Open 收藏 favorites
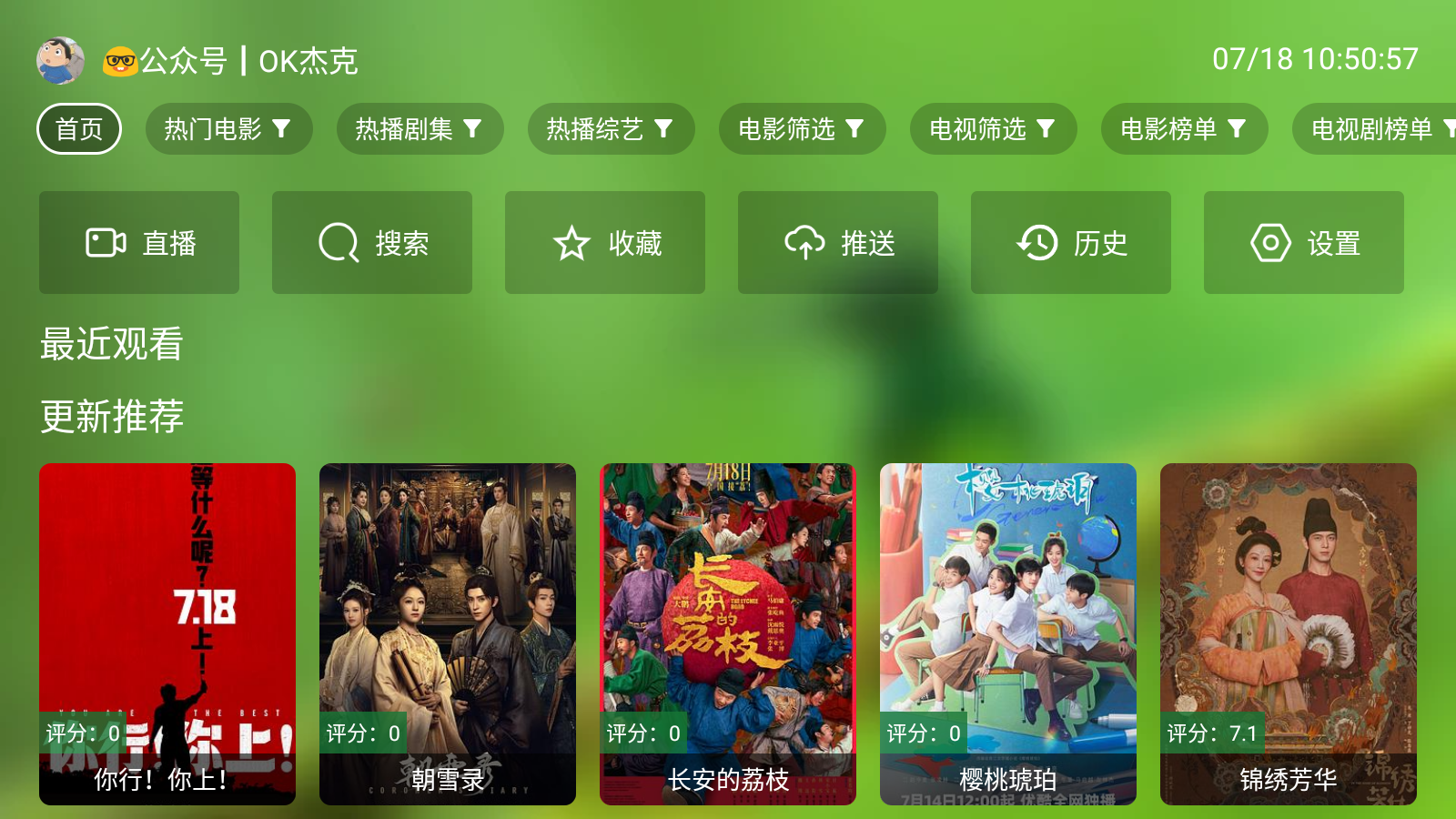Image resolution: width=1456 pixels, height=819 pixels. 605,243
